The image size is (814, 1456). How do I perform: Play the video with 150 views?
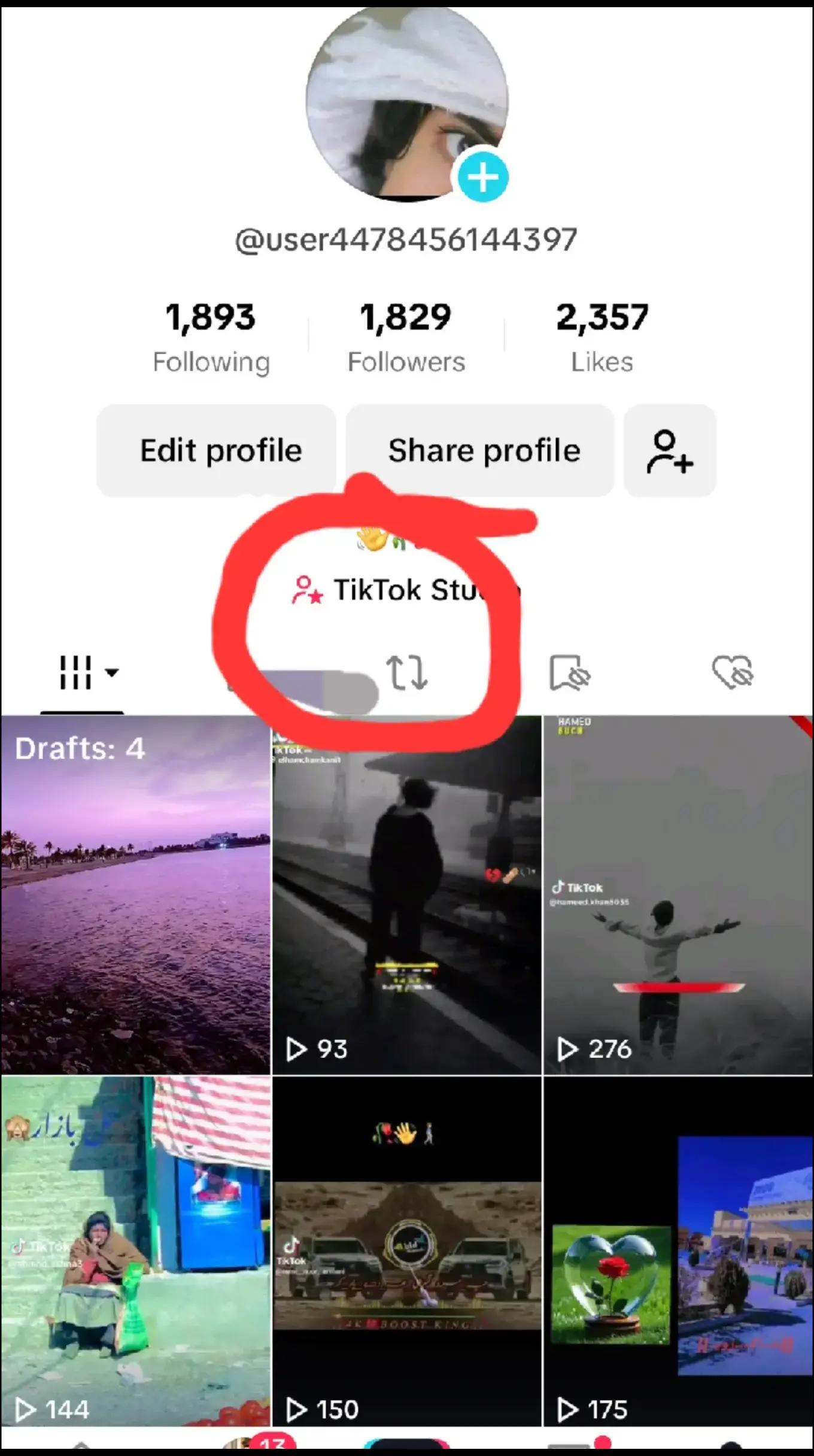(406, 1251)
